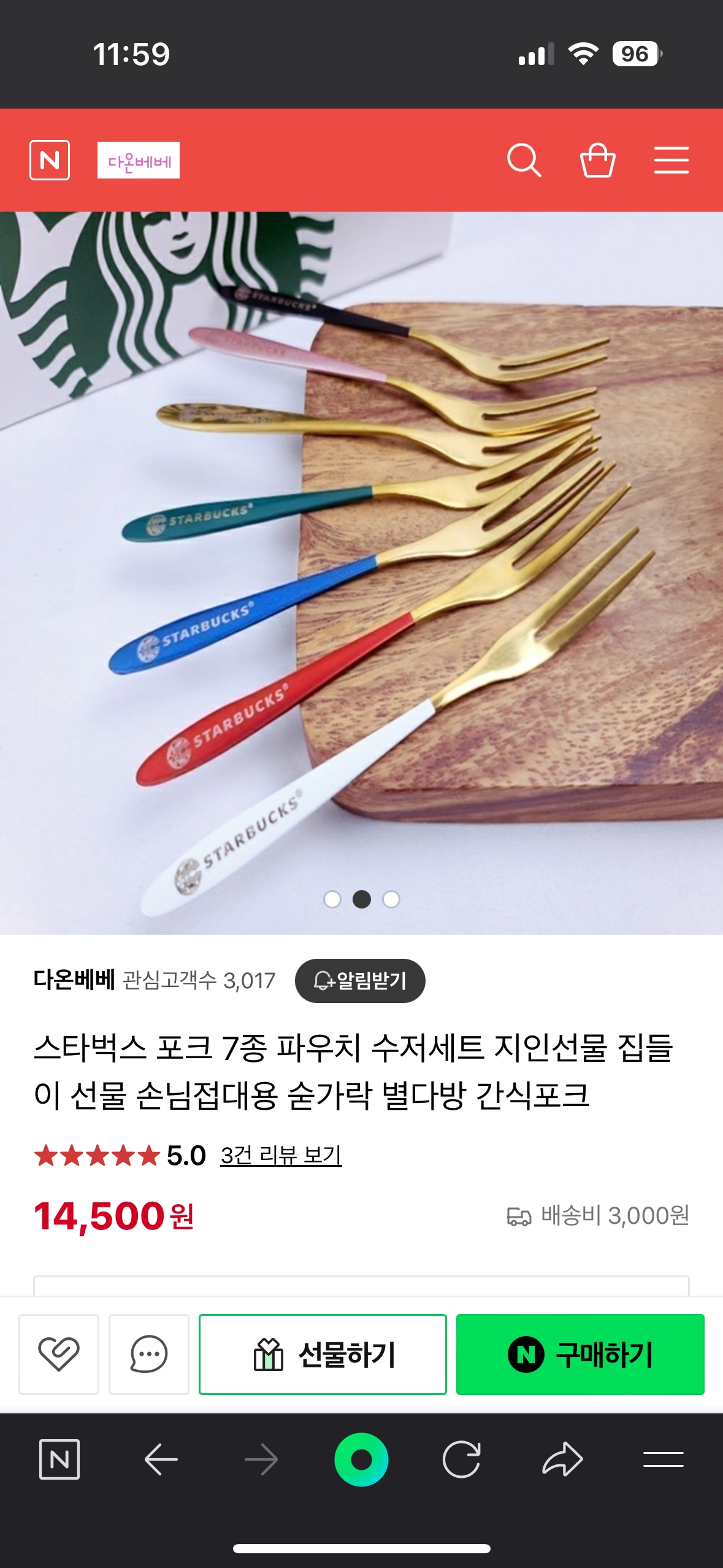Open the chat inquiry speech bubble
The image size is (723, 1568).
149,1354
